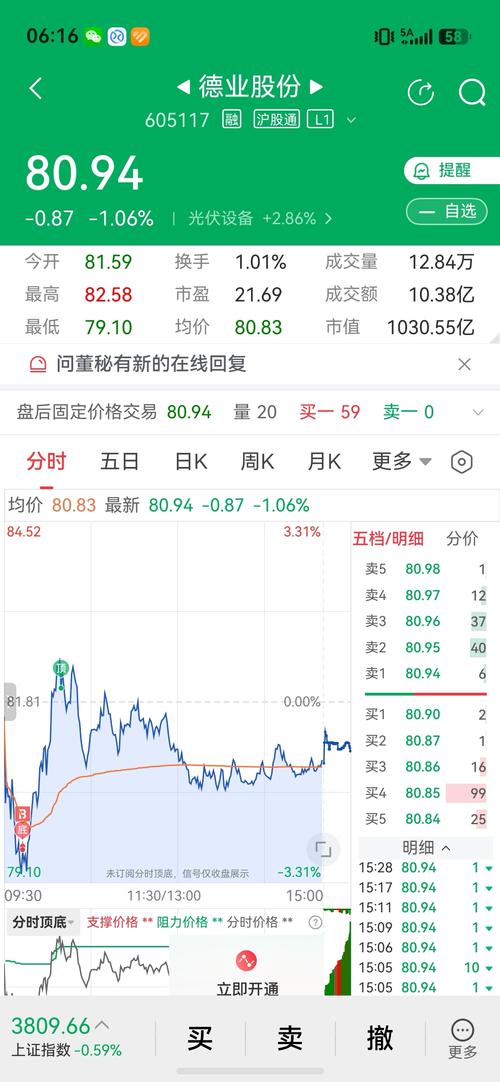The width and height of the screenshot is (500, 1082).
Task: Dismiss the 问董秘 notification banner
Action: click(x=464, y=364)
